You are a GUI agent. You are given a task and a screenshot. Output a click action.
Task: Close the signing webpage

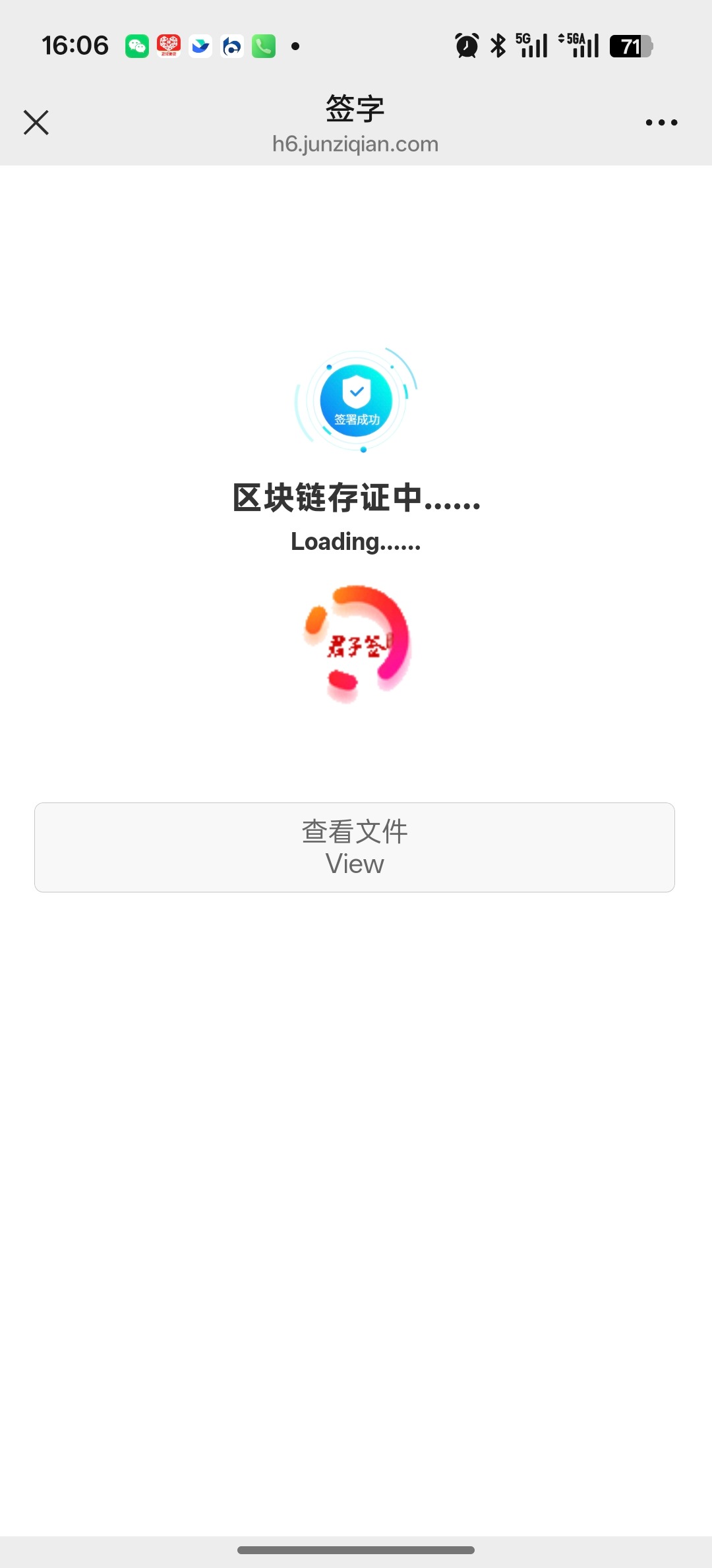tap(36, 123)
